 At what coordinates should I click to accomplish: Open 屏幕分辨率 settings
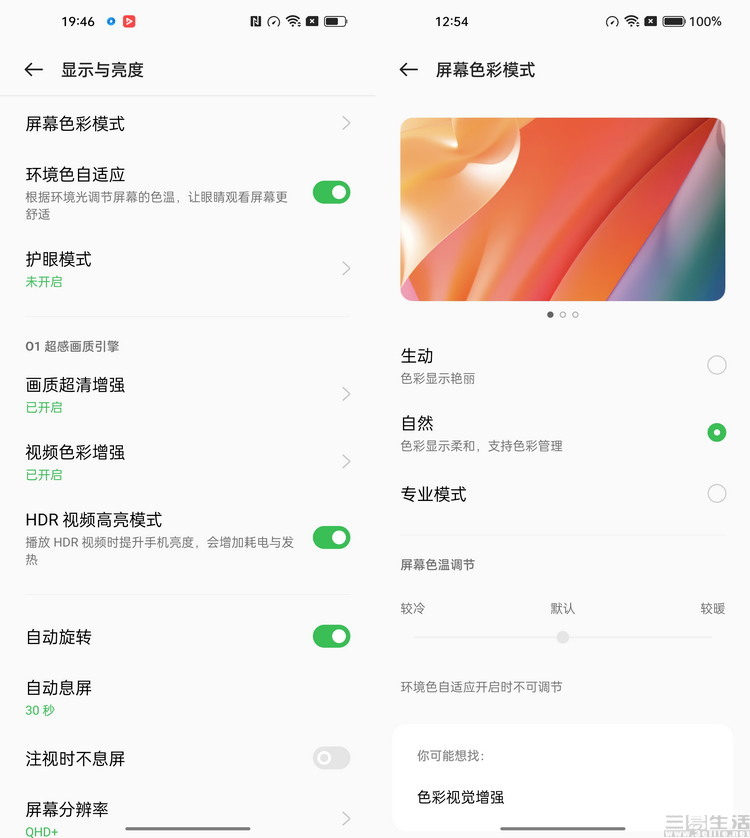click(187, 815)
